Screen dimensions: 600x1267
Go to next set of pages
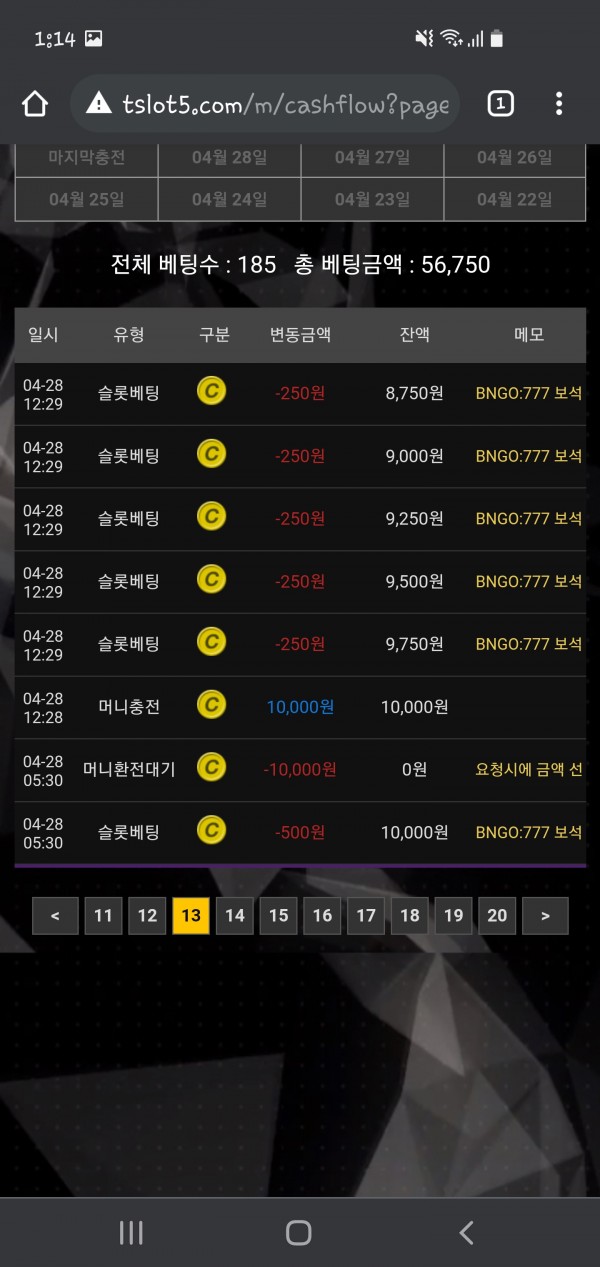545,915
